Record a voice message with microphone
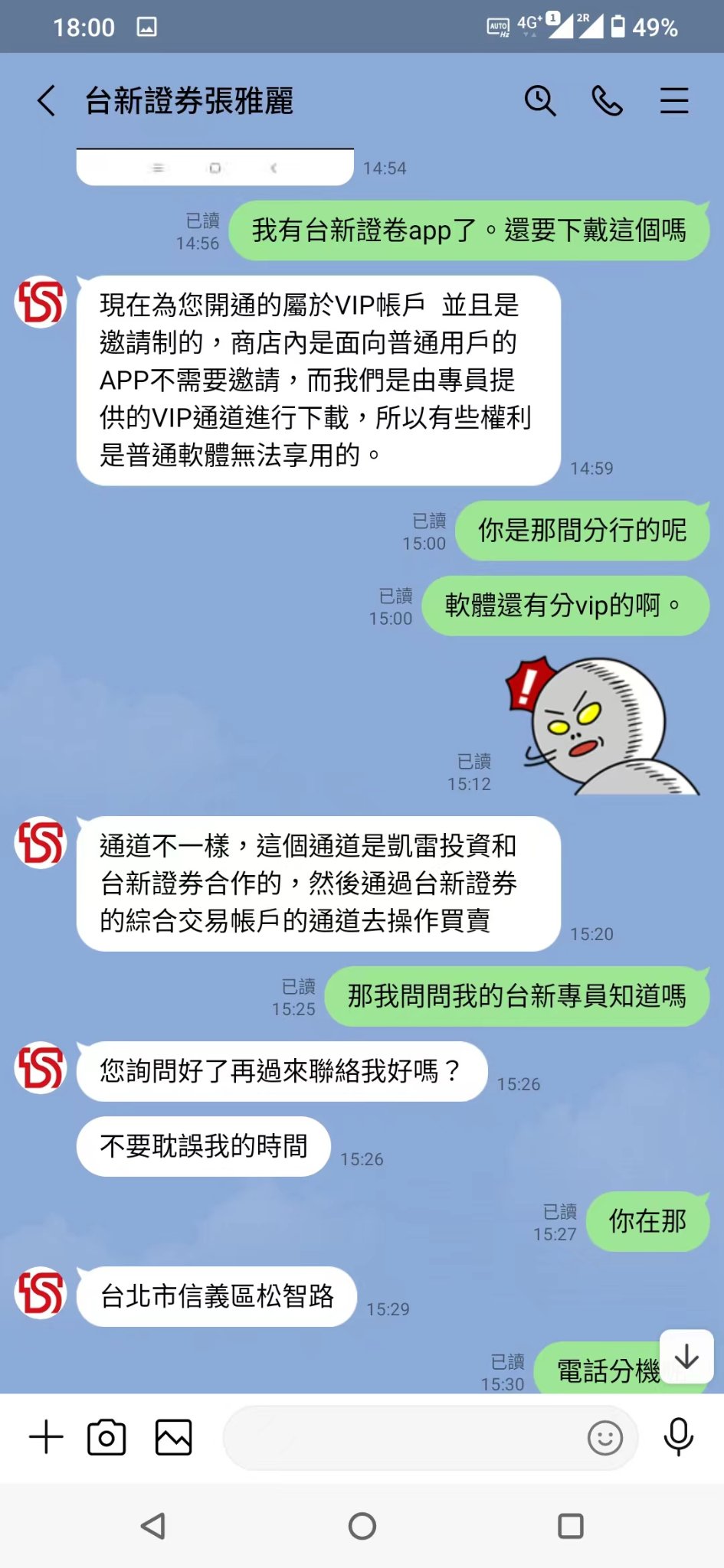724x1568 pixels. [678, 1437]
